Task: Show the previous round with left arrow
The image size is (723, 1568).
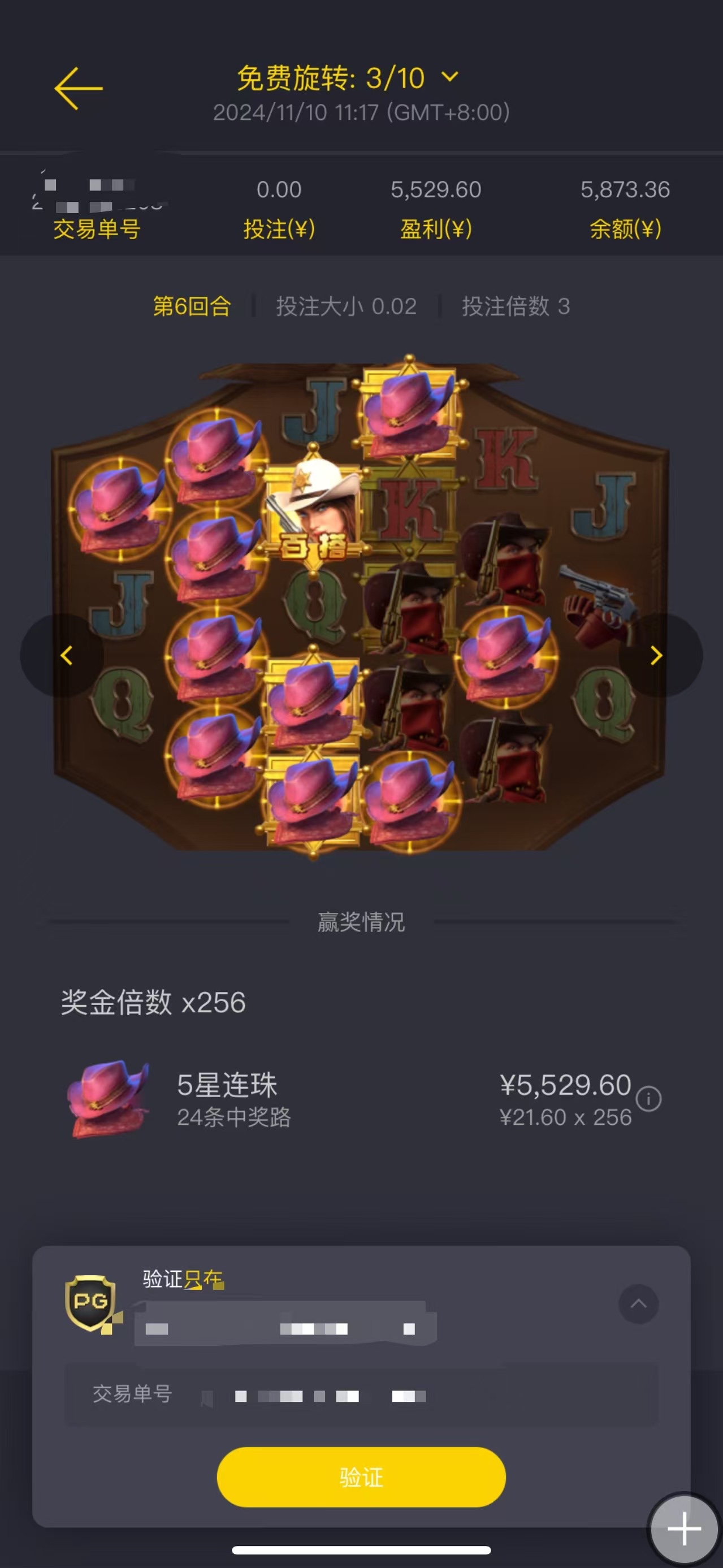Action: (x=66, y=656)
